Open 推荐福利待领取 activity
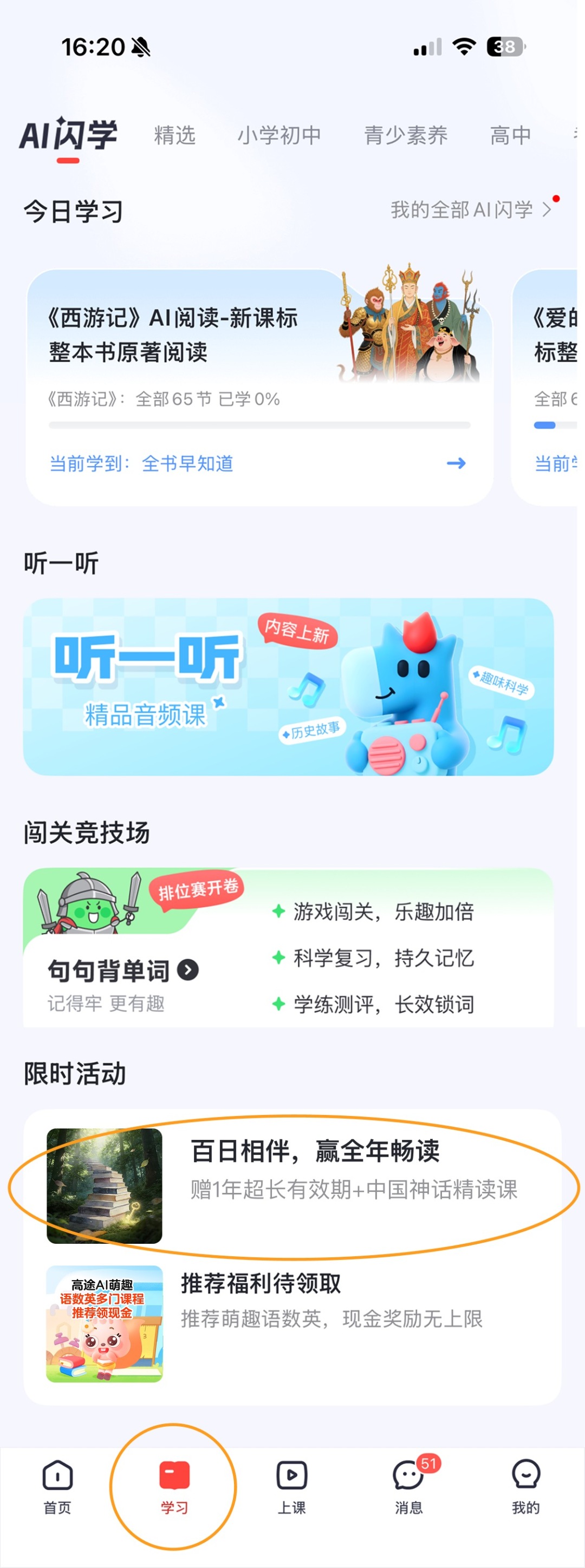The width and height of the screenshot is (585, 1568). coord(292,1323)
